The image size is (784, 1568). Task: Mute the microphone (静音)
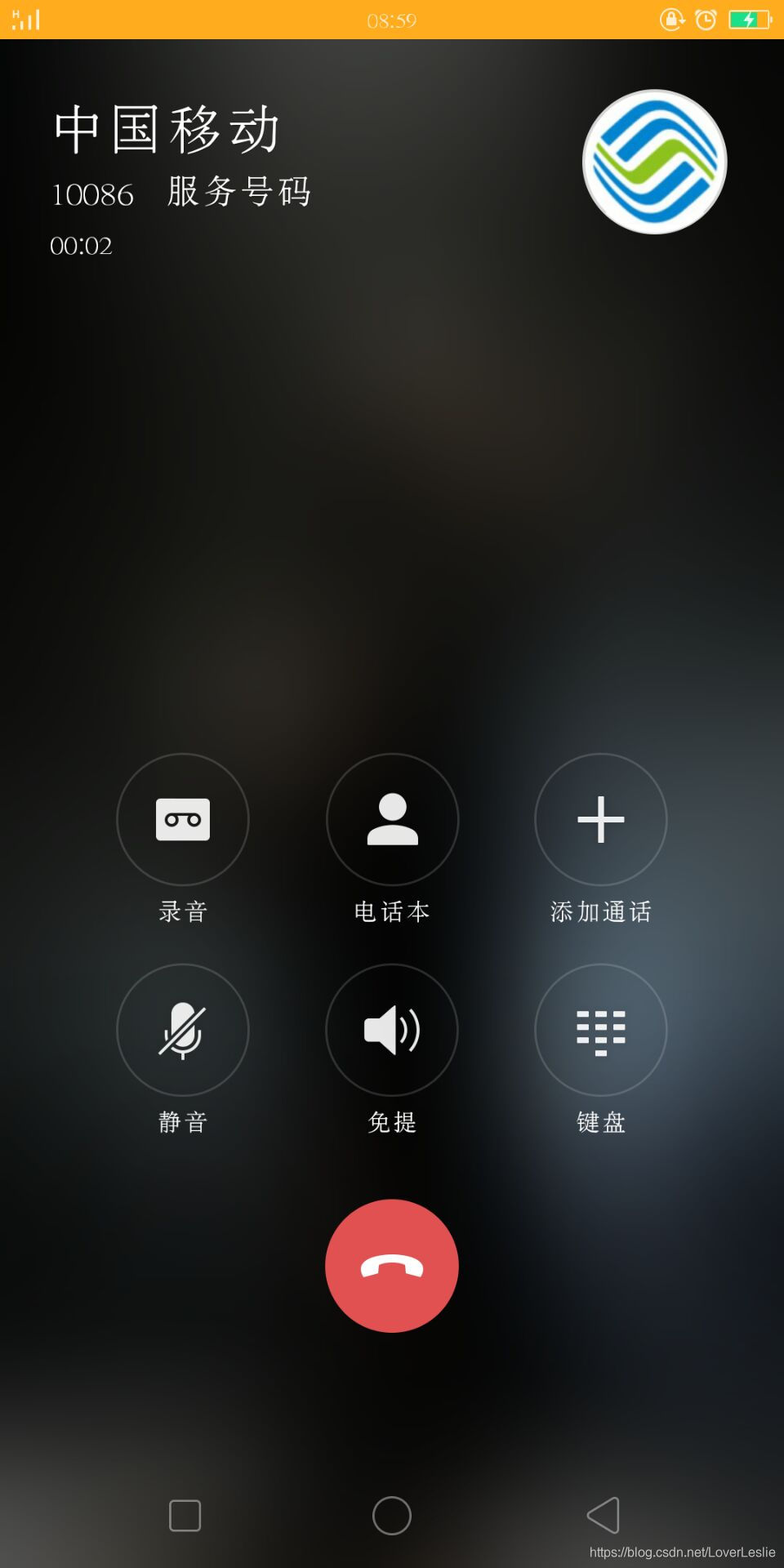point(183,1030)
